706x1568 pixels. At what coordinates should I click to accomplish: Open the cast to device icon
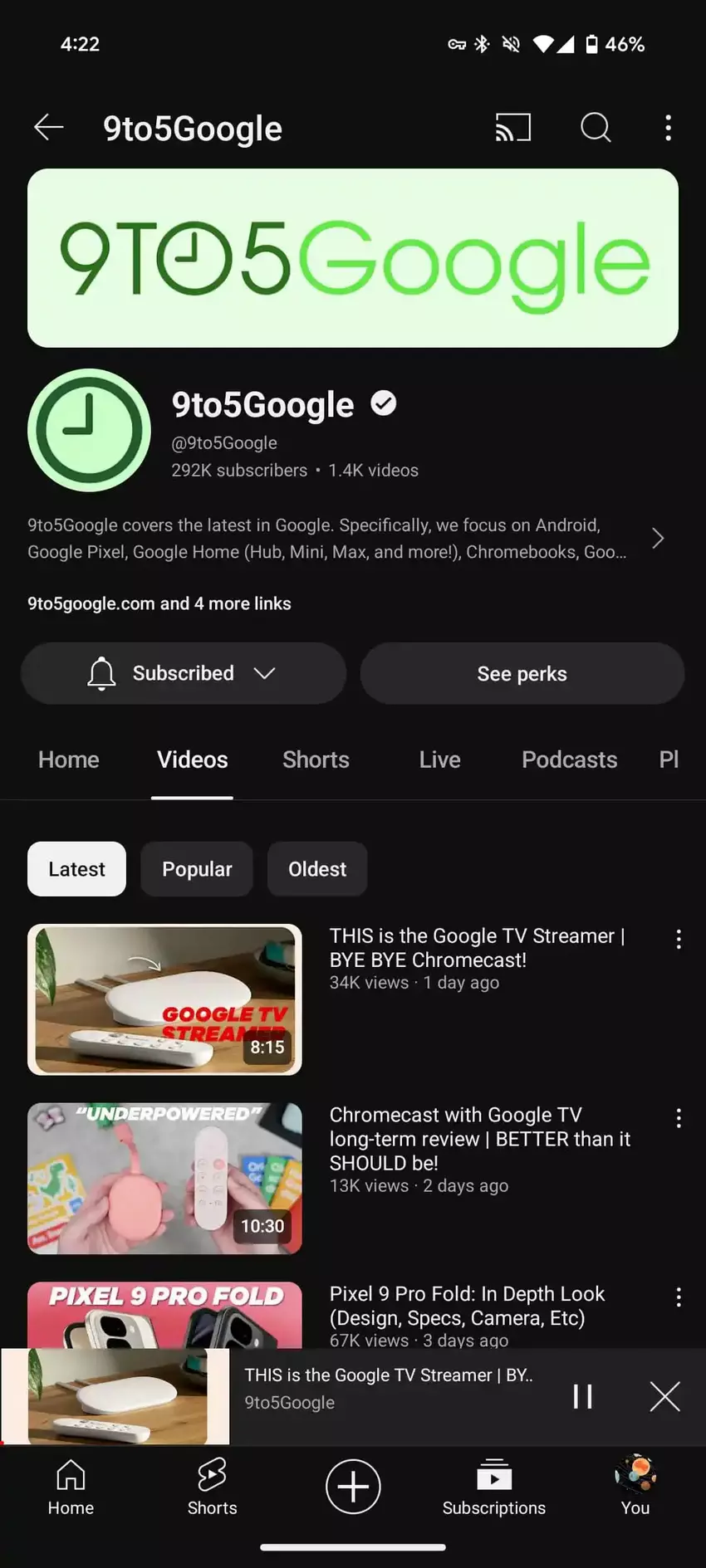coord(512,127)
